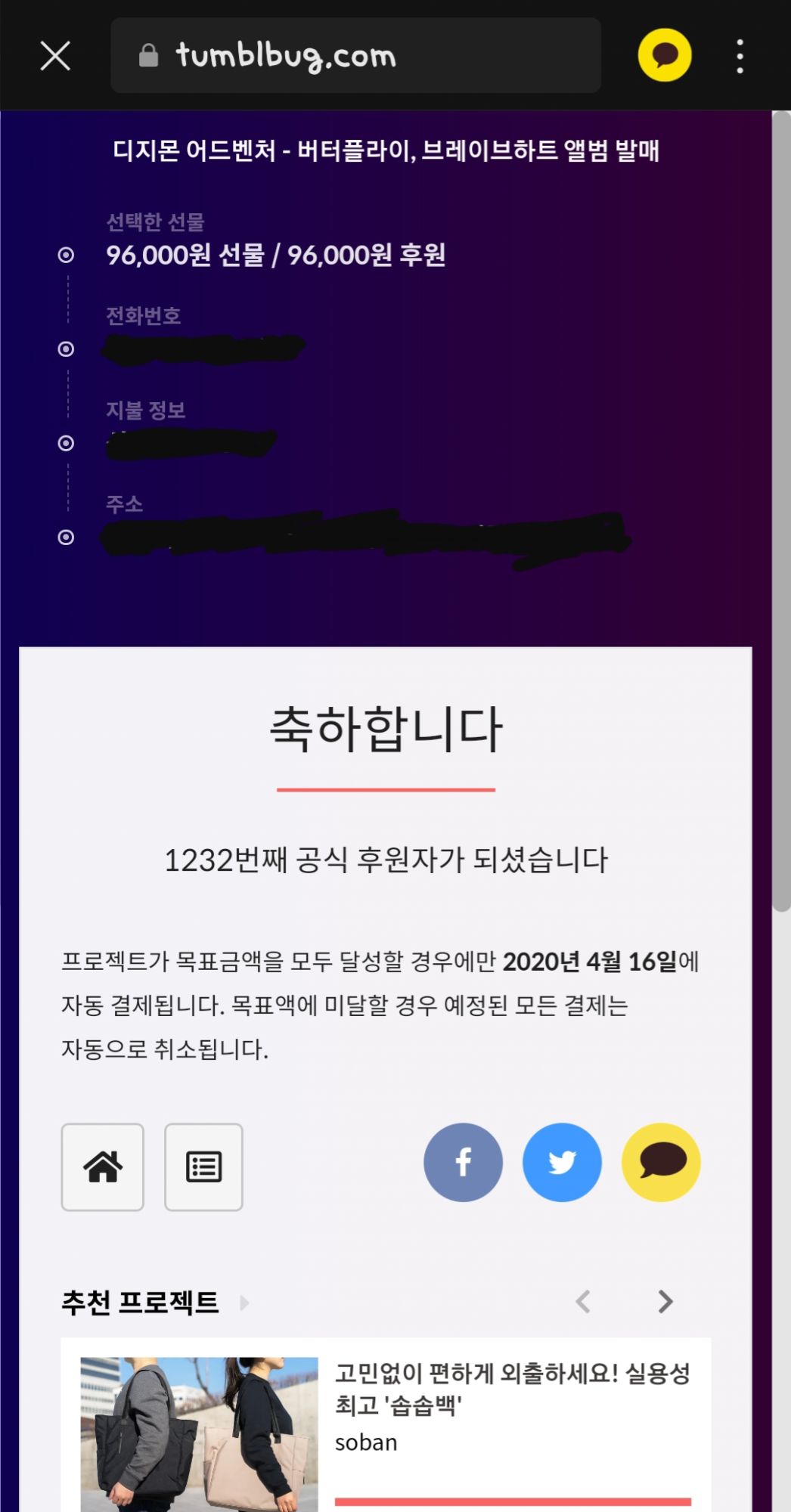
Task: Open the soban '솝솝백' project card
Action: point(386,1425)
